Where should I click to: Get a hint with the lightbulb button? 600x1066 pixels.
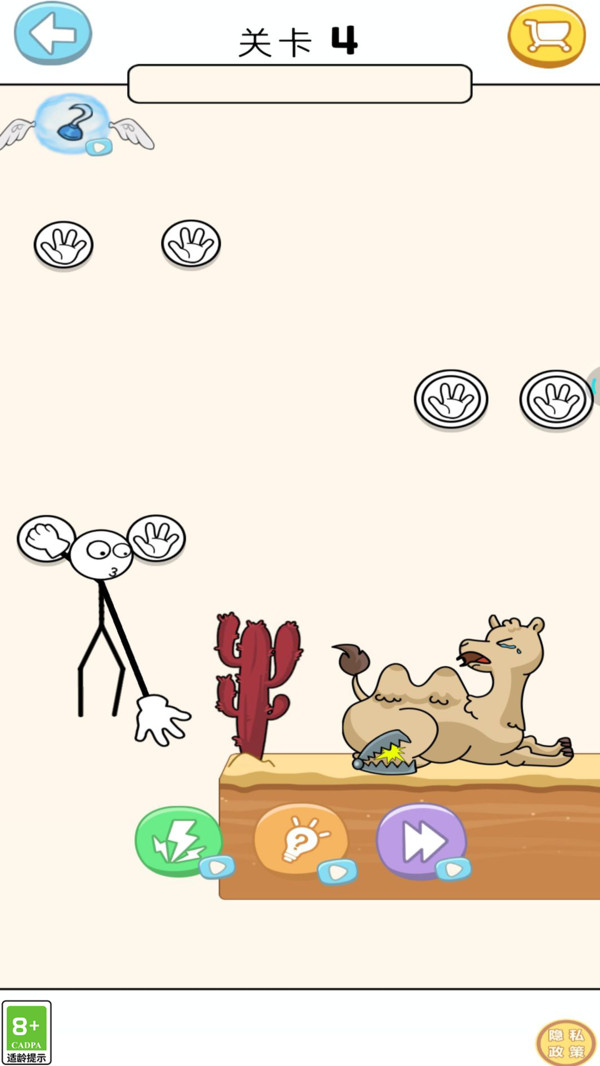coord(299,840)
